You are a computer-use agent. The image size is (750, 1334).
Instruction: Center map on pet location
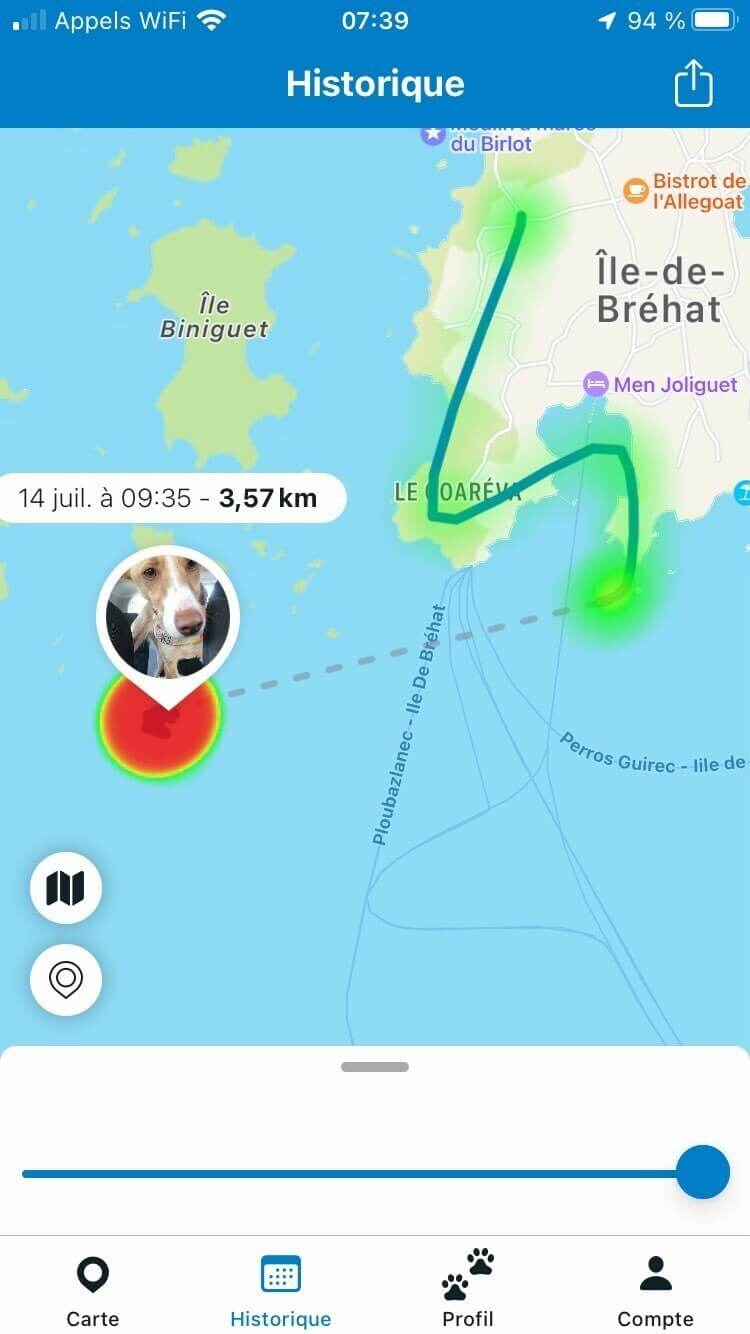(x=66, y=979)
